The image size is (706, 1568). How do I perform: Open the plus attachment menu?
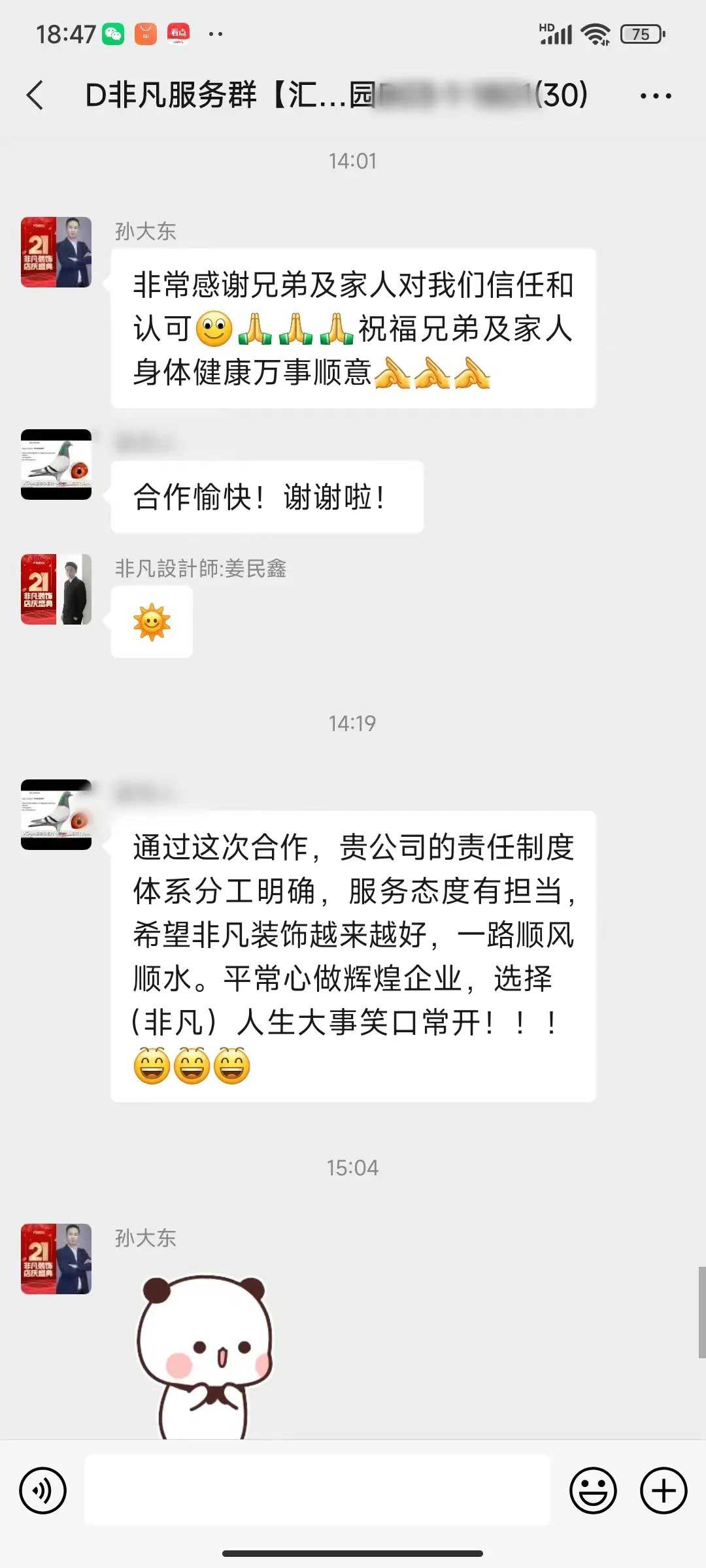tap(663, 1491)
